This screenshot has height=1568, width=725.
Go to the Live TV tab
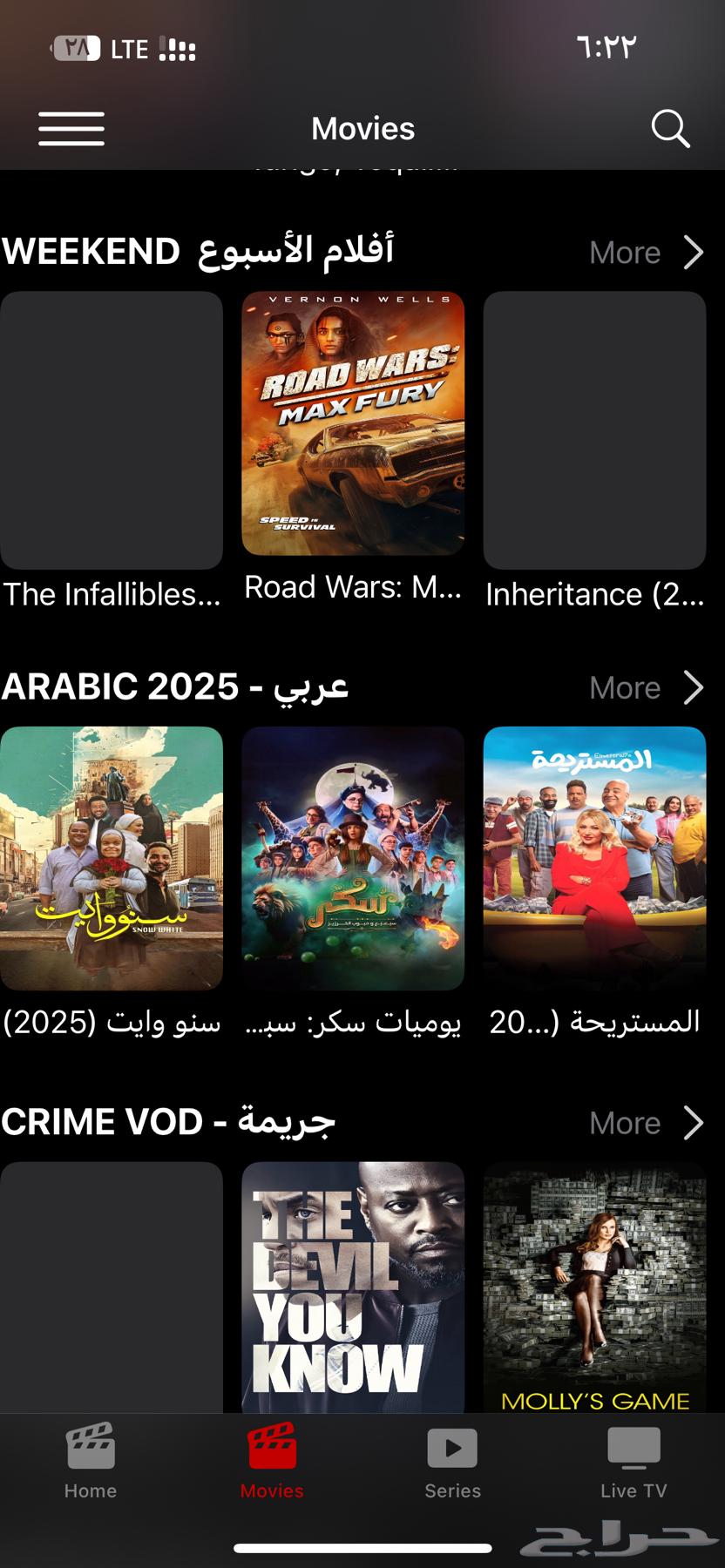(x=634, y=1462)
